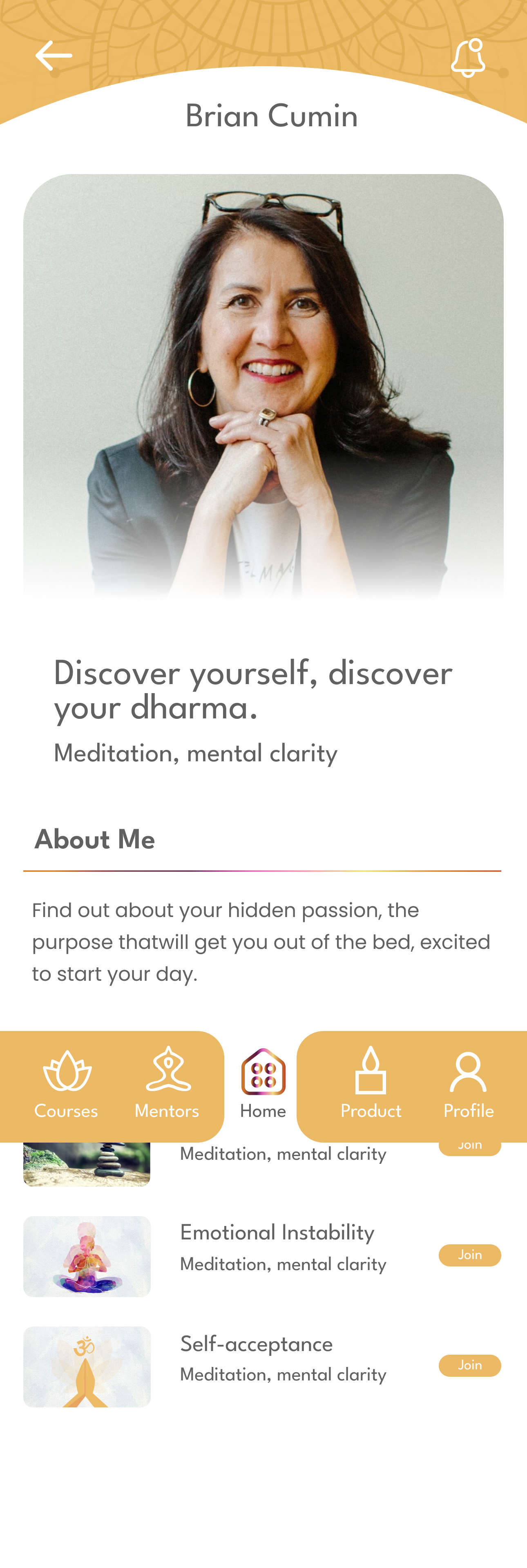
Task: Open the Profile tab
Action: [x=468, y=1085]
